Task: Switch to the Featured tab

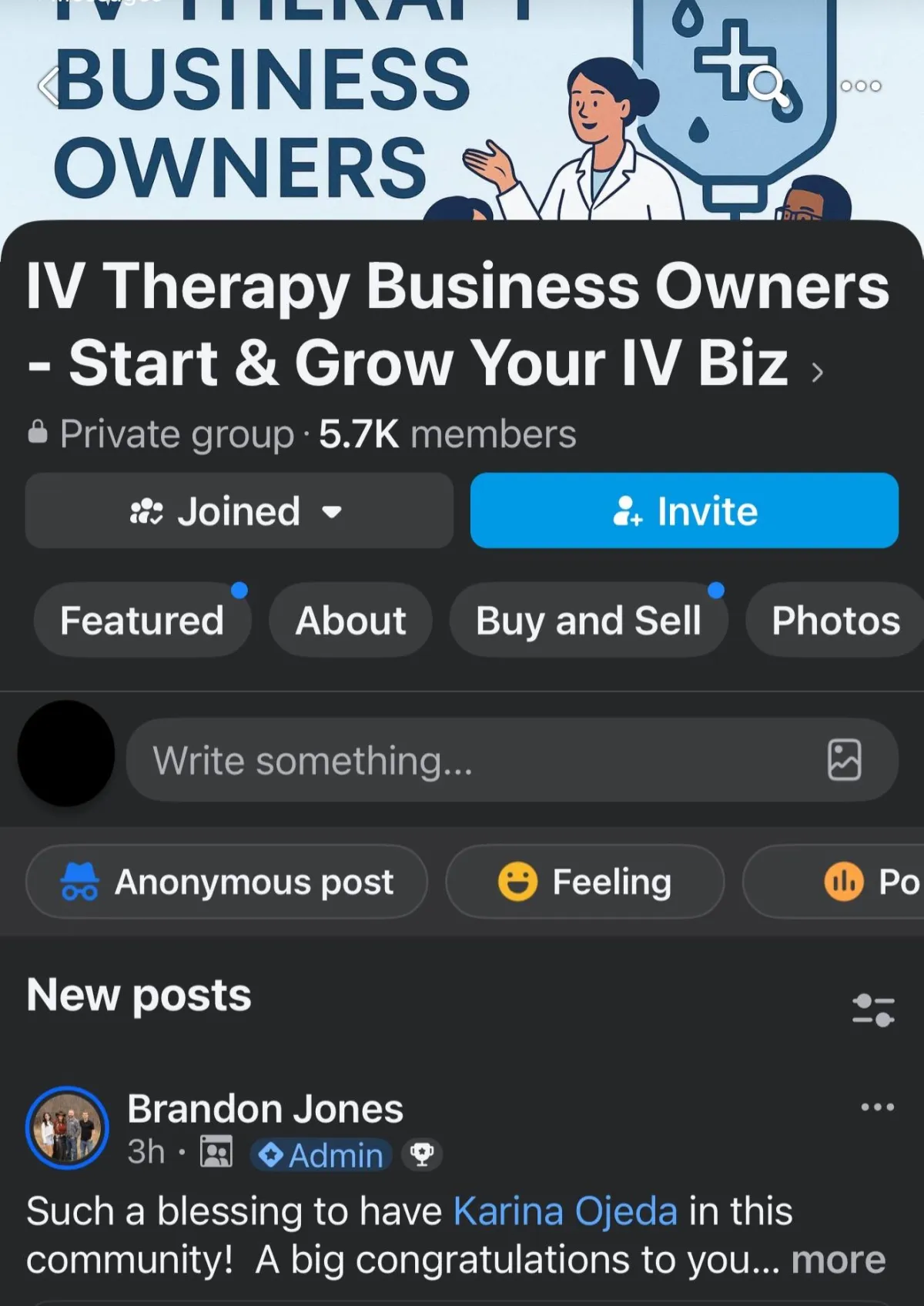Action: pyautogui.click(x=142, y=621)
